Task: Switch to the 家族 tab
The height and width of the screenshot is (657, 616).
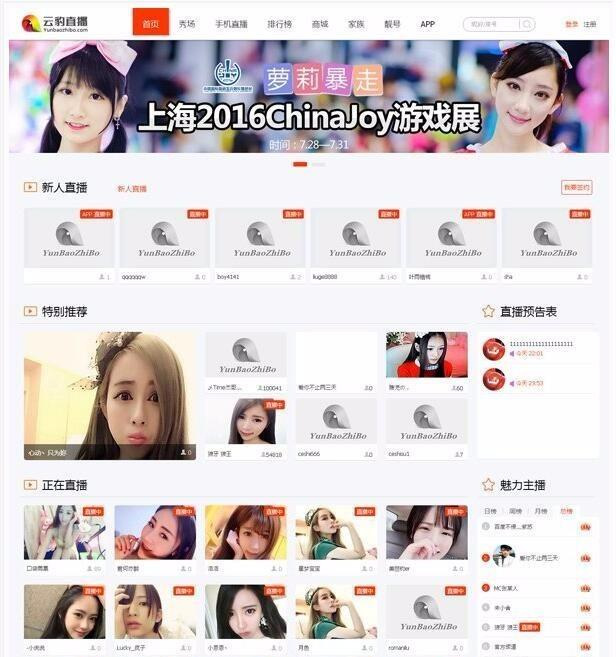Action: point(356,23)
